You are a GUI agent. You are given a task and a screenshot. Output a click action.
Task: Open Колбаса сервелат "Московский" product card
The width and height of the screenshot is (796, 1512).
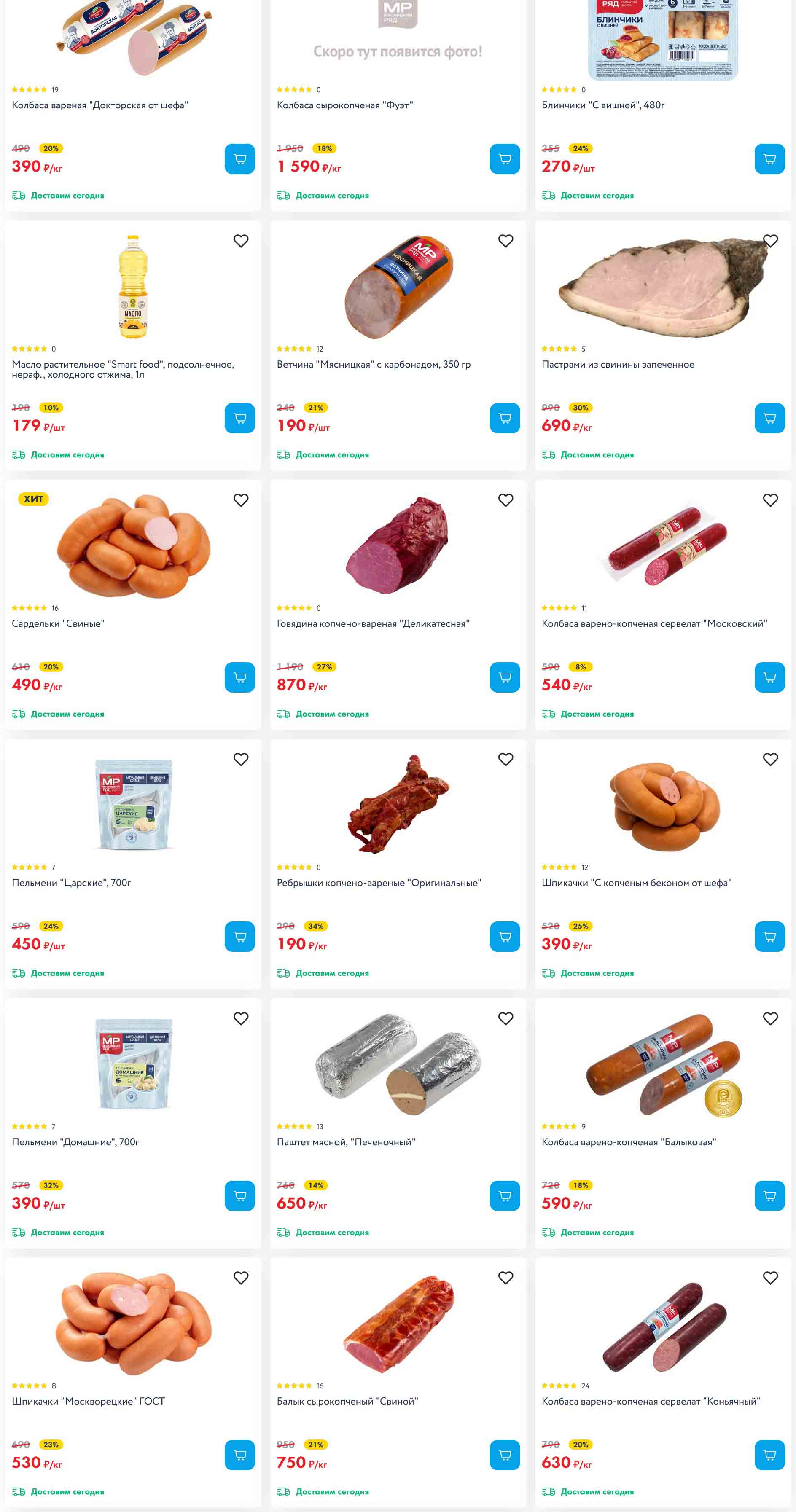click(x=654, y=623)
